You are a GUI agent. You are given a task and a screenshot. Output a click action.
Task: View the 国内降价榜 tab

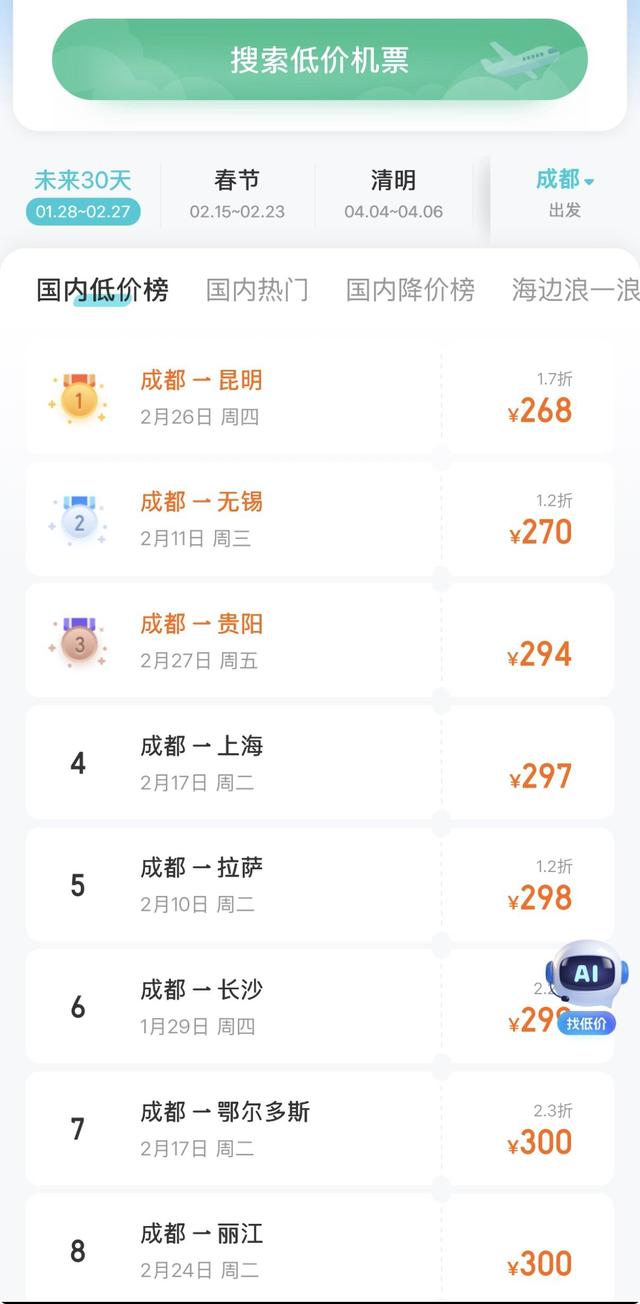click(x=410, y=290)
